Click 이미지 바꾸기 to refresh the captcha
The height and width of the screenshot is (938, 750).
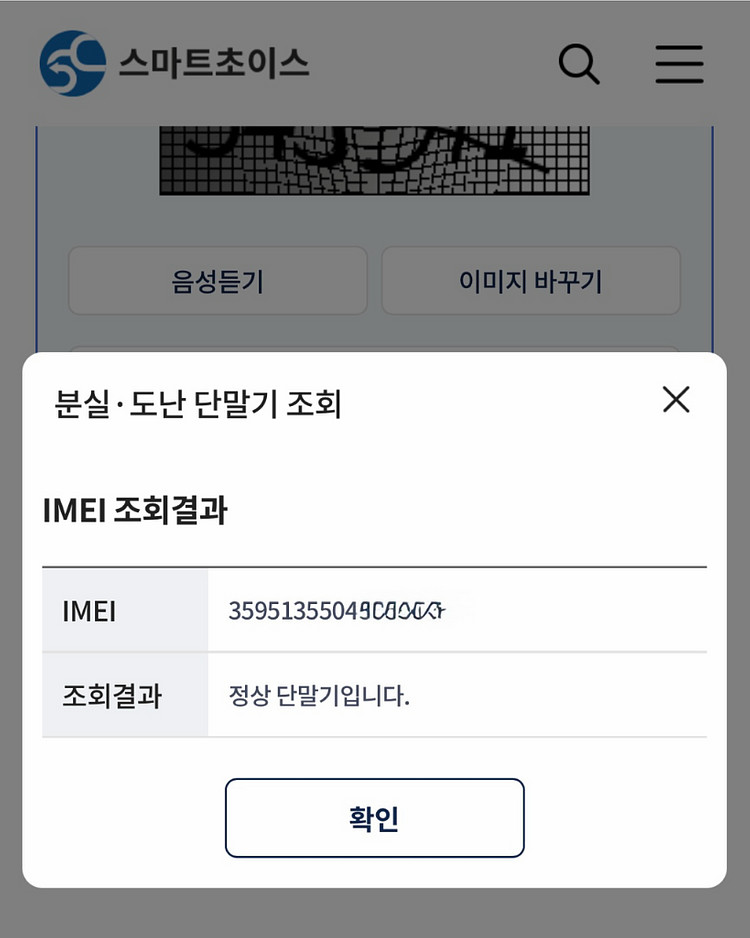[531, 281]
